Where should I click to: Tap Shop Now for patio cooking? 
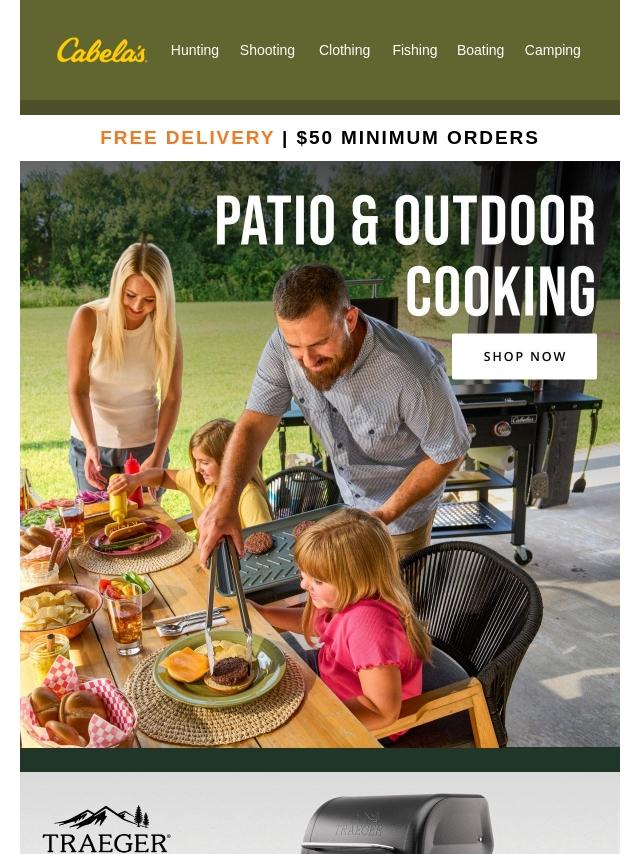point(524,356)
